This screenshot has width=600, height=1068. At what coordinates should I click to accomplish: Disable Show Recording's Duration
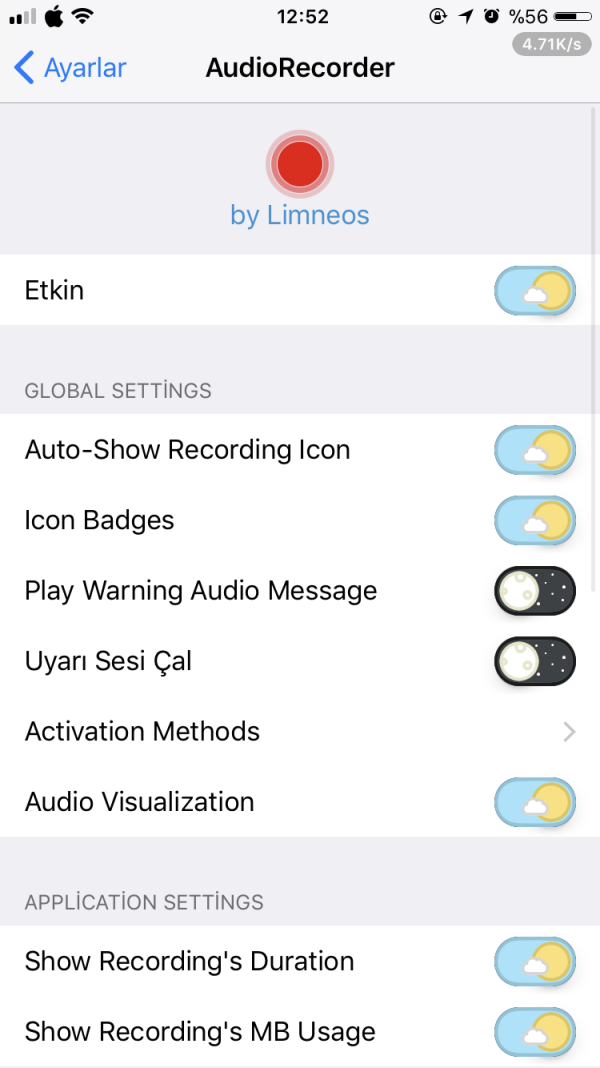point(535,962)
